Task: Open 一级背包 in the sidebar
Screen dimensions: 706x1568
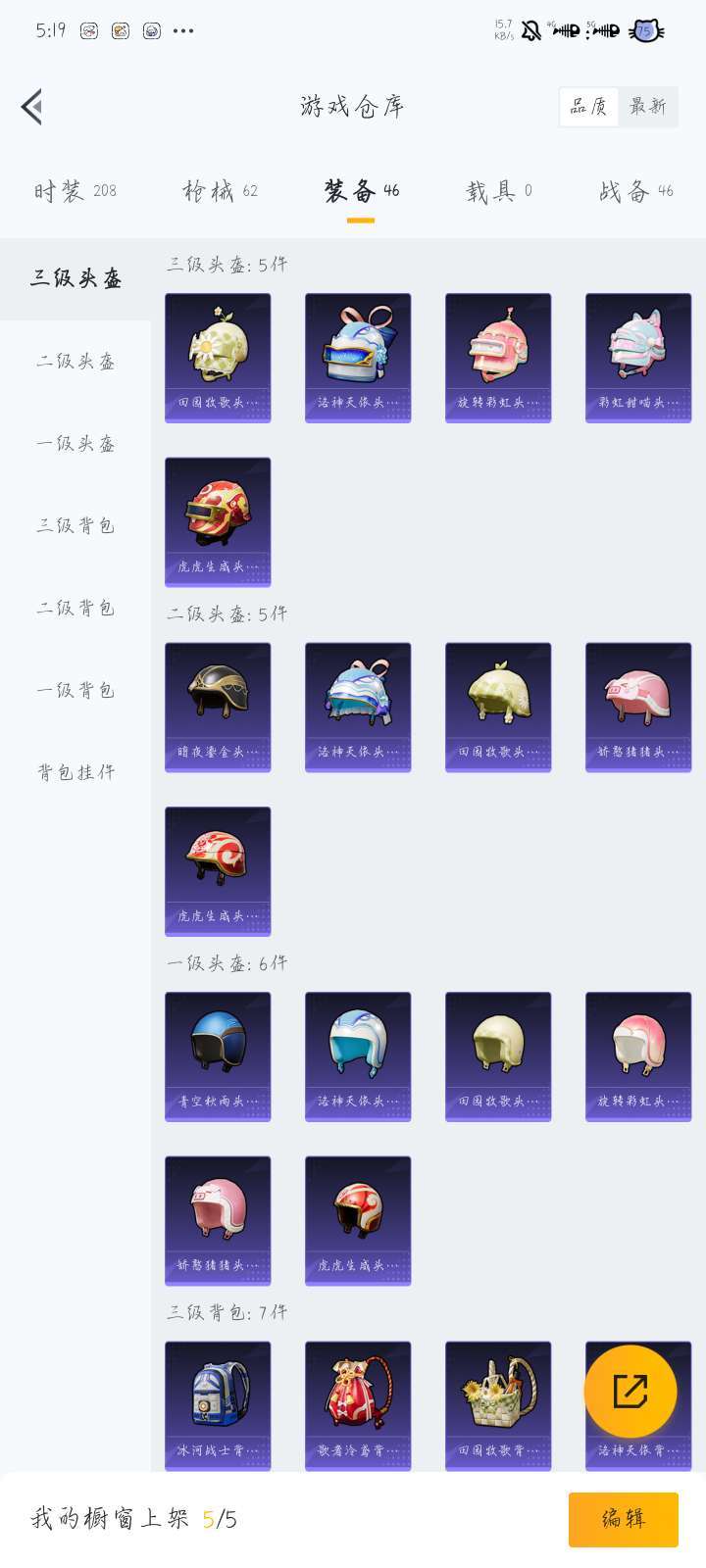Action: click(x=76, y=691)
